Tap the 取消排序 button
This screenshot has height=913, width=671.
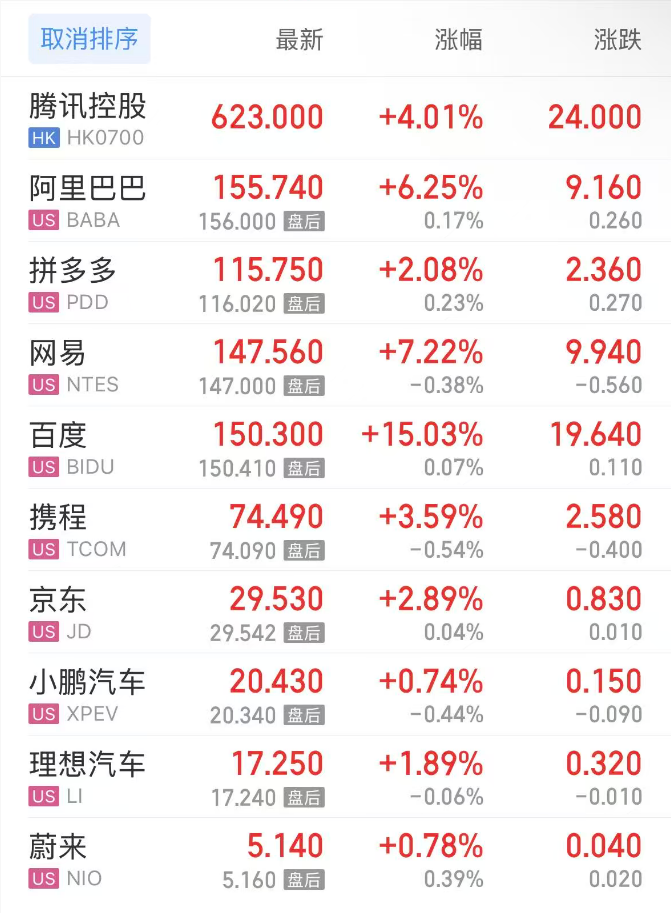(x=89, y=39)
